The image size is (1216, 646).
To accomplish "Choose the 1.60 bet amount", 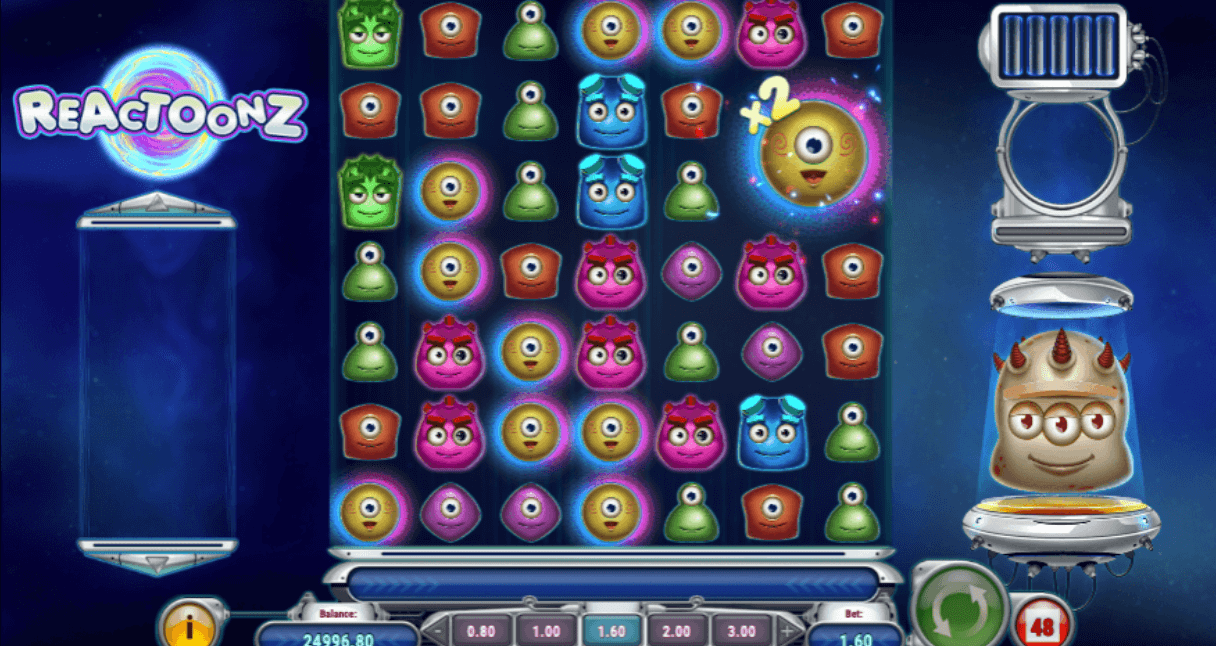I will coord(611,631).
